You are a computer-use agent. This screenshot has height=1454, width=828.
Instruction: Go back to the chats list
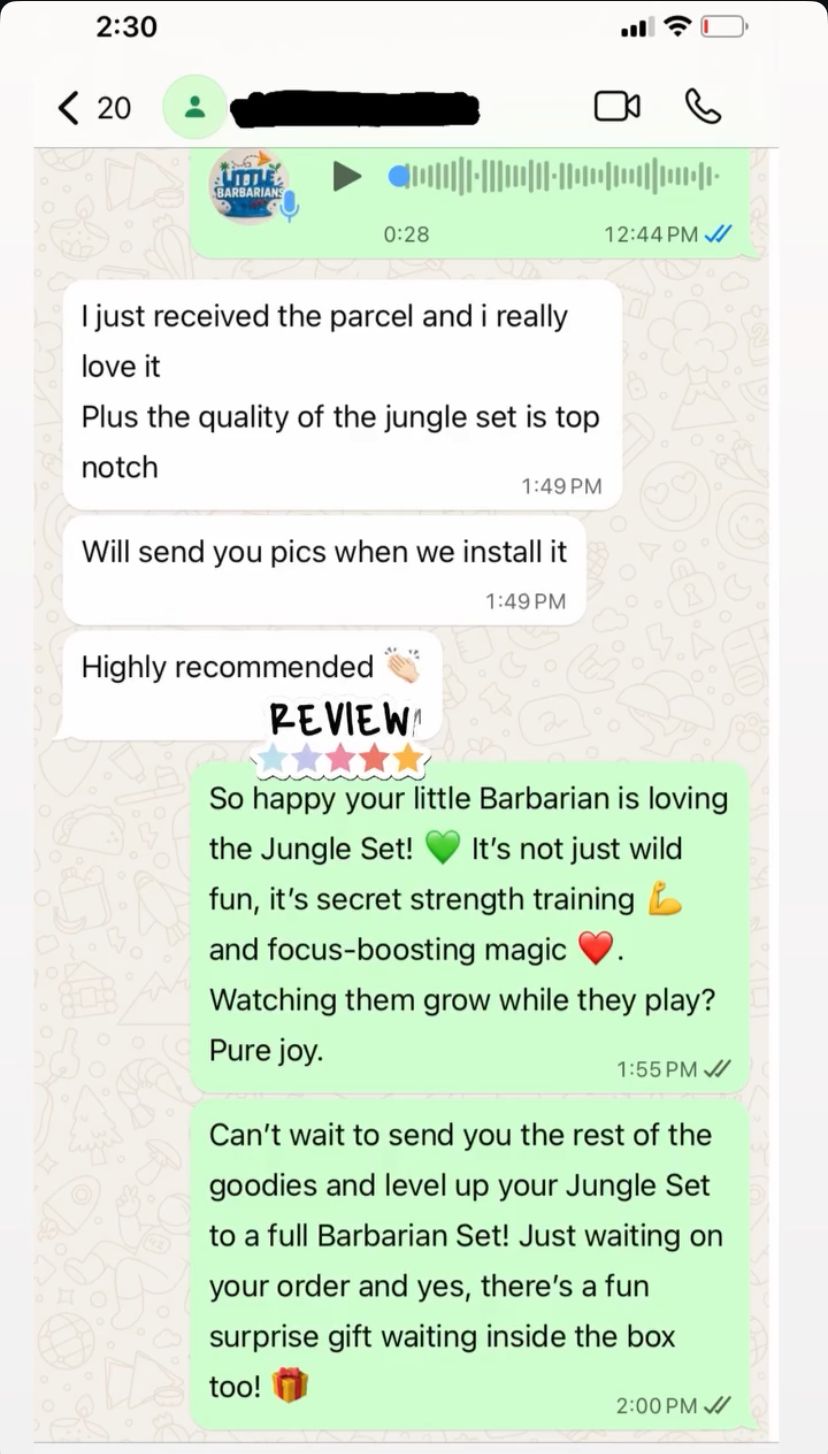(94, 107)
